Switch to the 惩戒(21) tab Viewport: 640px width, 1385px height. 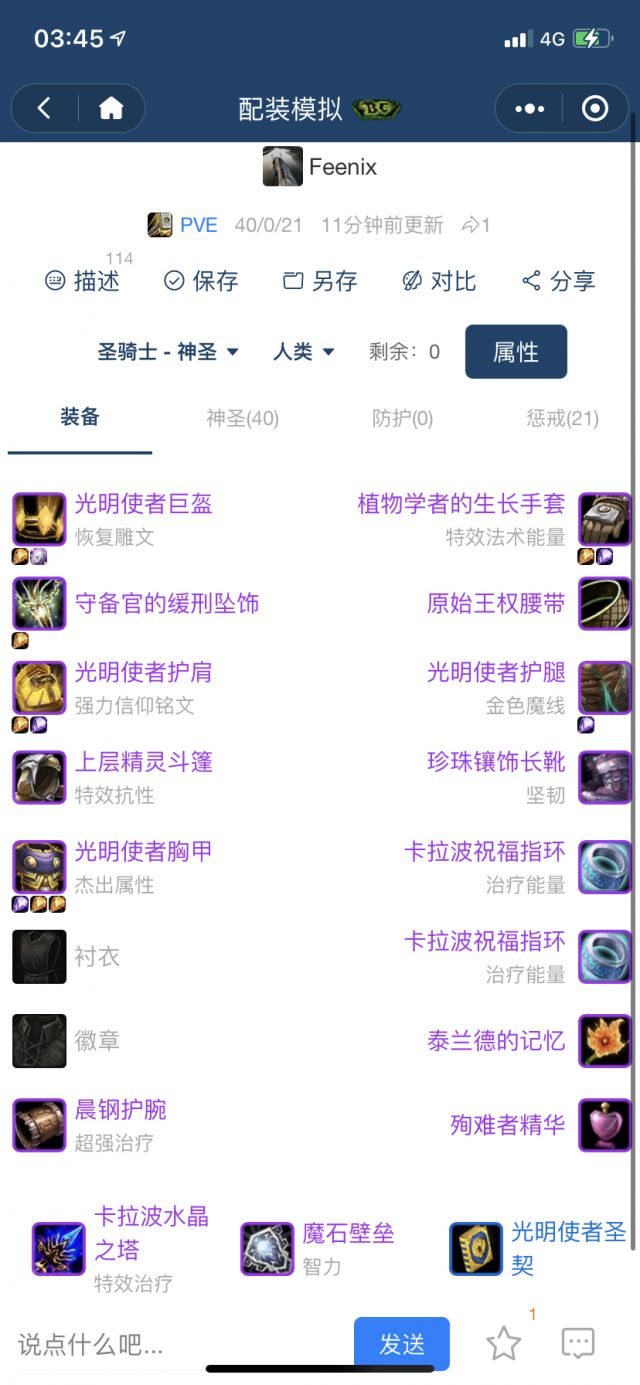point(562,418)
